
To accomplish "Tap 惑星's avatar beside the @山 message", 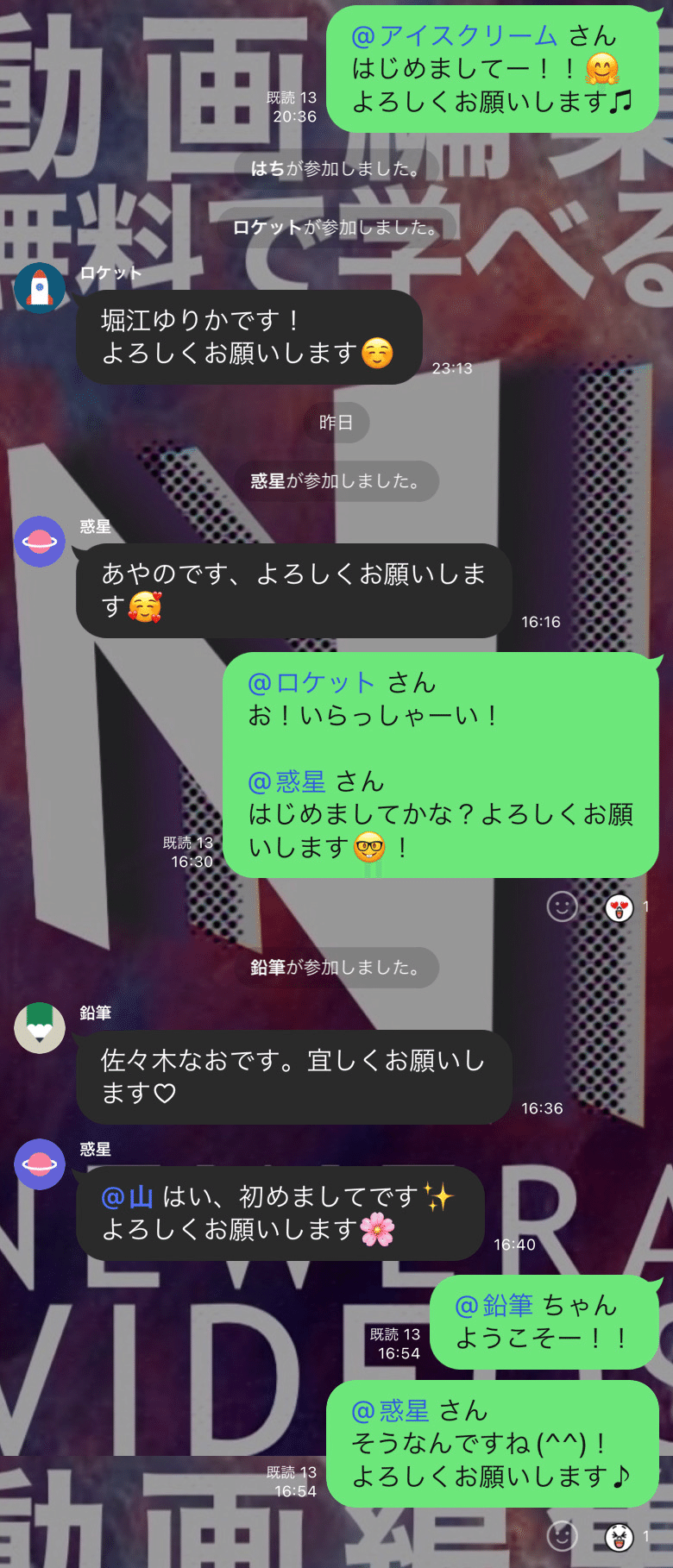I will point(40,1164).
